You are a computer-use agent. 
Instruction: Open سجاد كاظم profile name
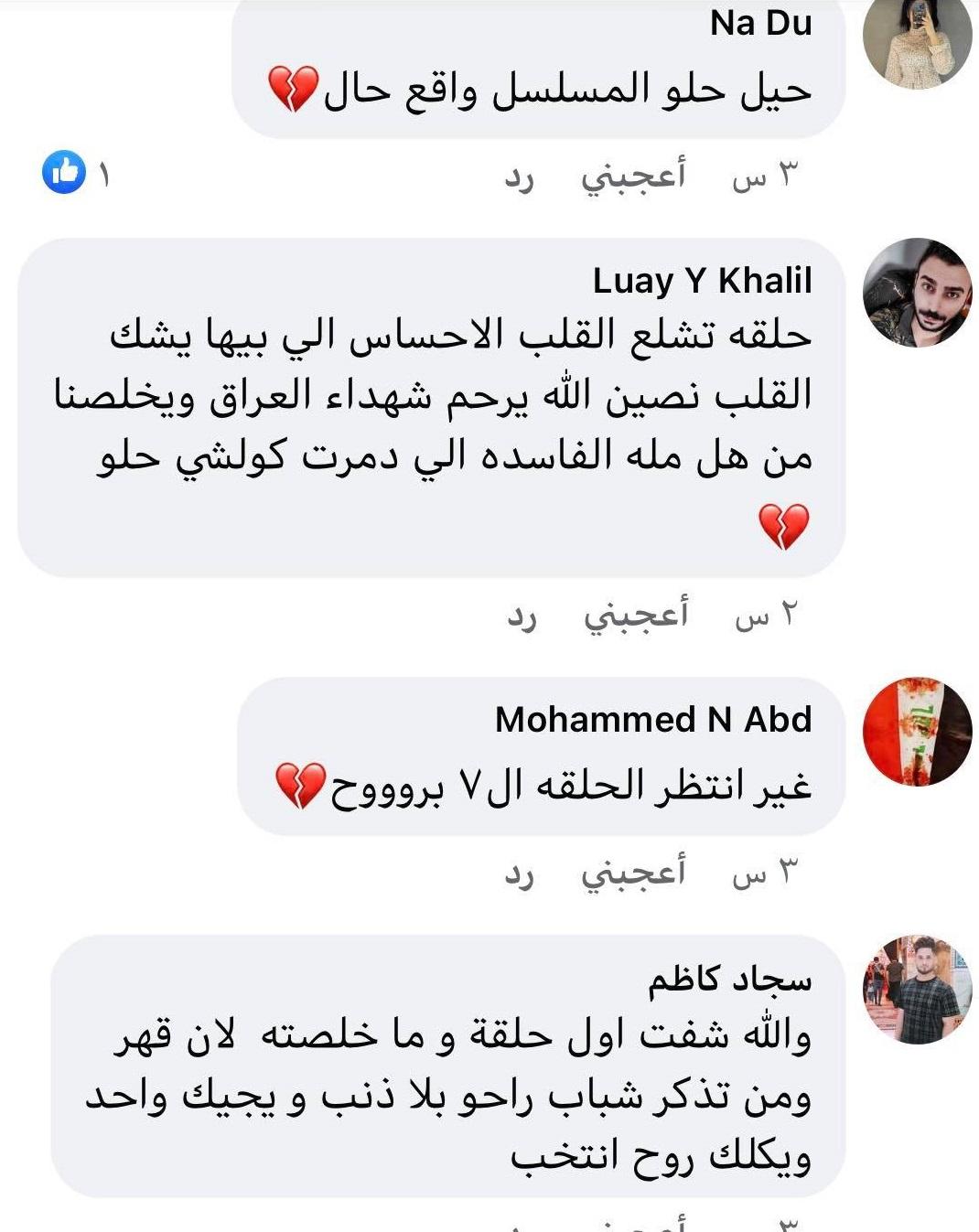729,980
